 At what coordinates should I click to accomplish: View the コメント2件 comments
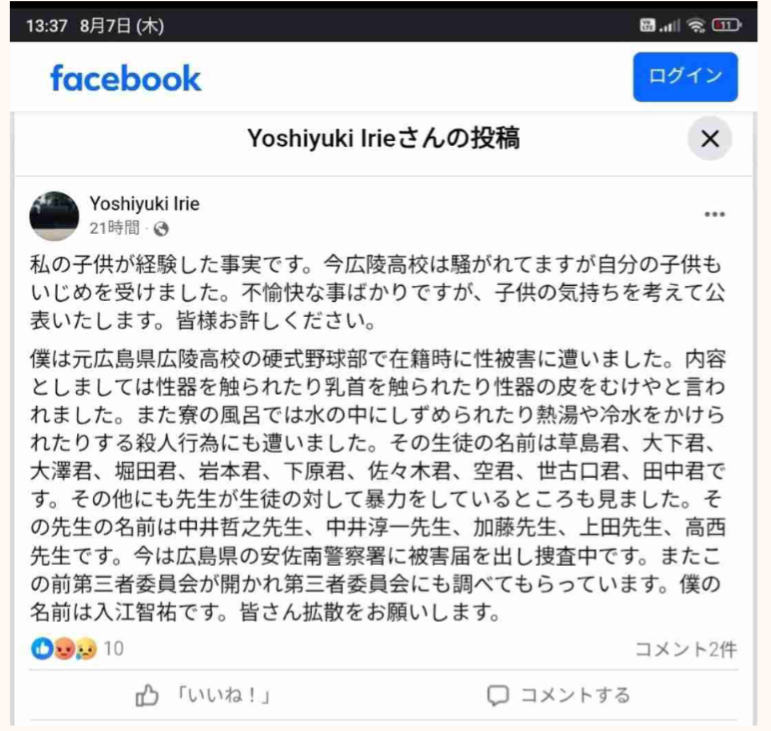(x=686, y=649)
